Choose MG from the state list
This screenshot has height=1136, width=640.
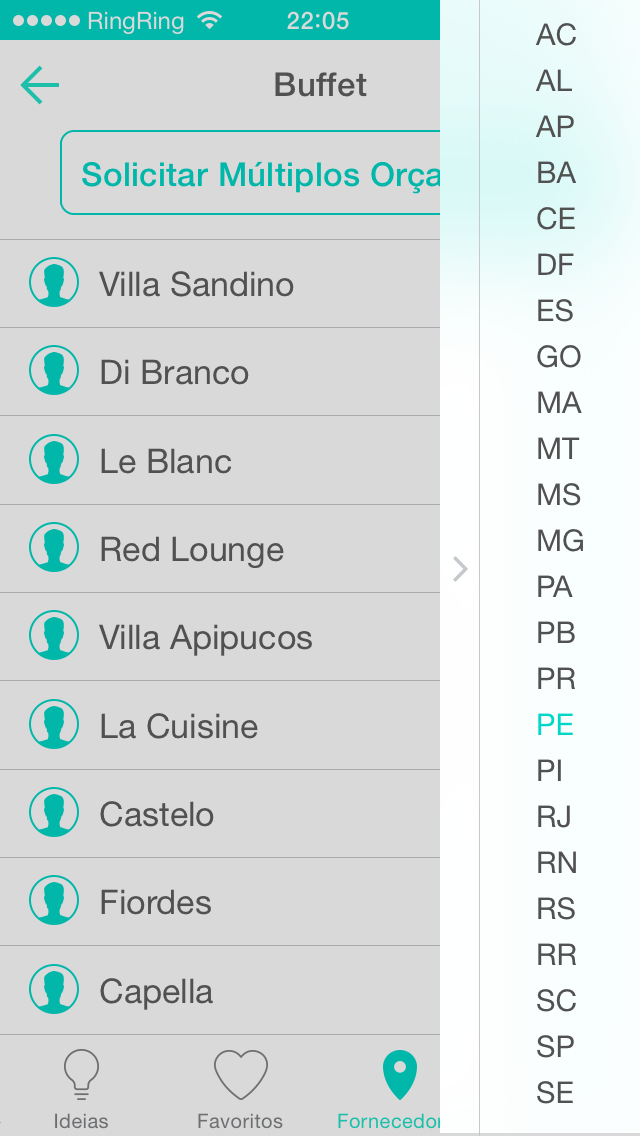point(560,540)
